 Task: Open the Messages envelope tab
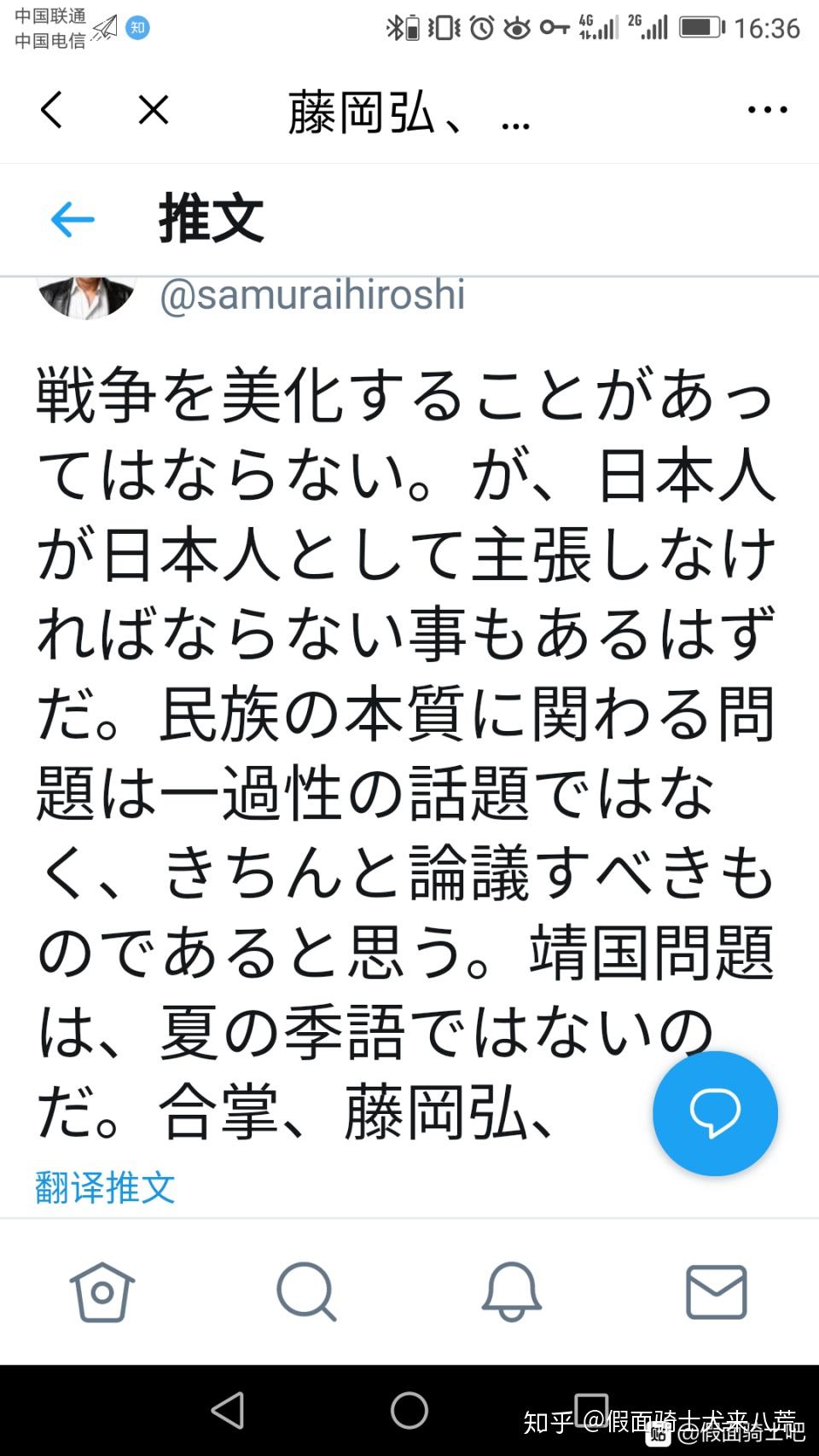716,1291
